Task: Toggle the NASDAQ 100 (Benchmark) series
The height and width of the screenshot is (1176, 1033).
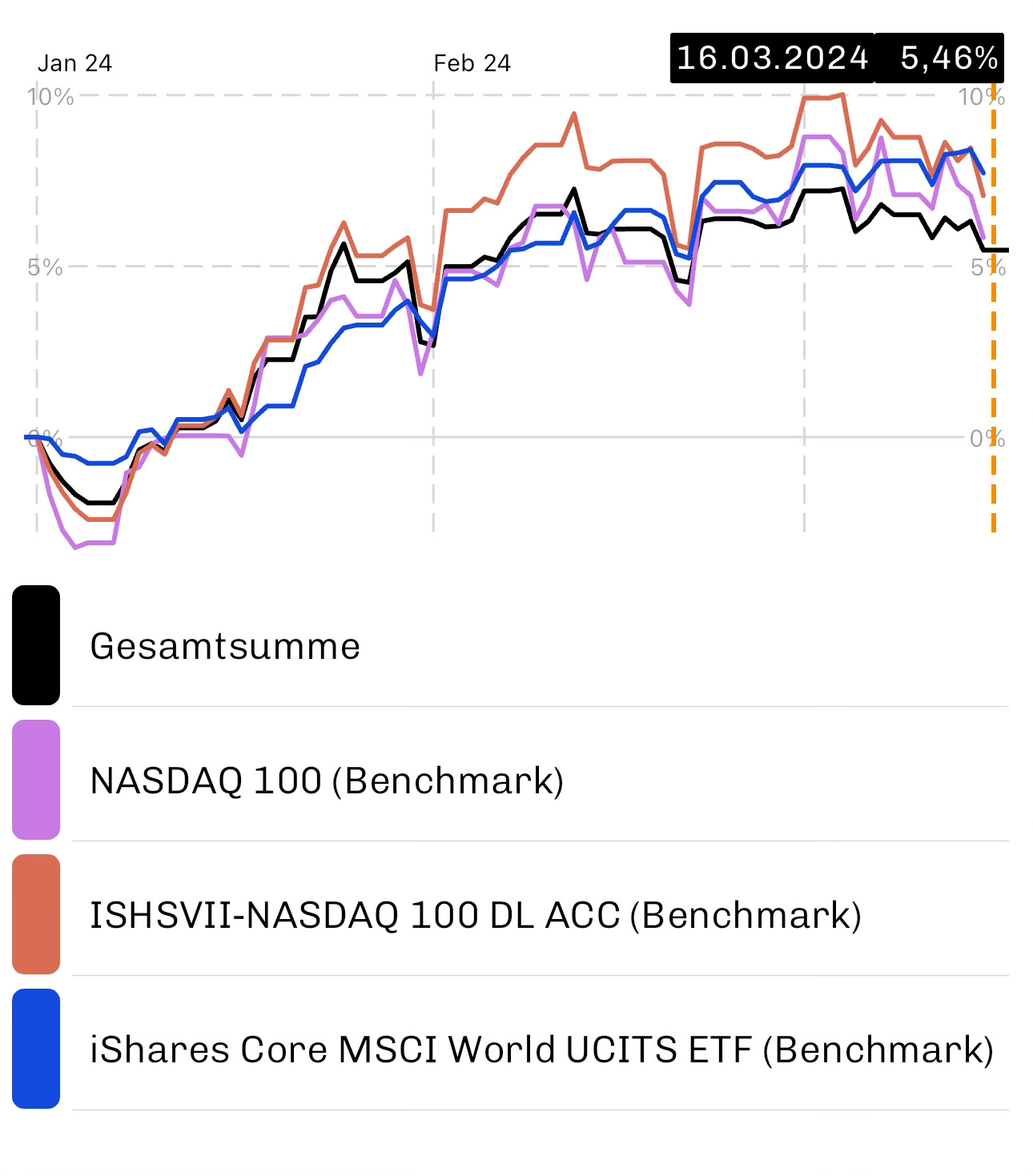Action: point(327,781)
